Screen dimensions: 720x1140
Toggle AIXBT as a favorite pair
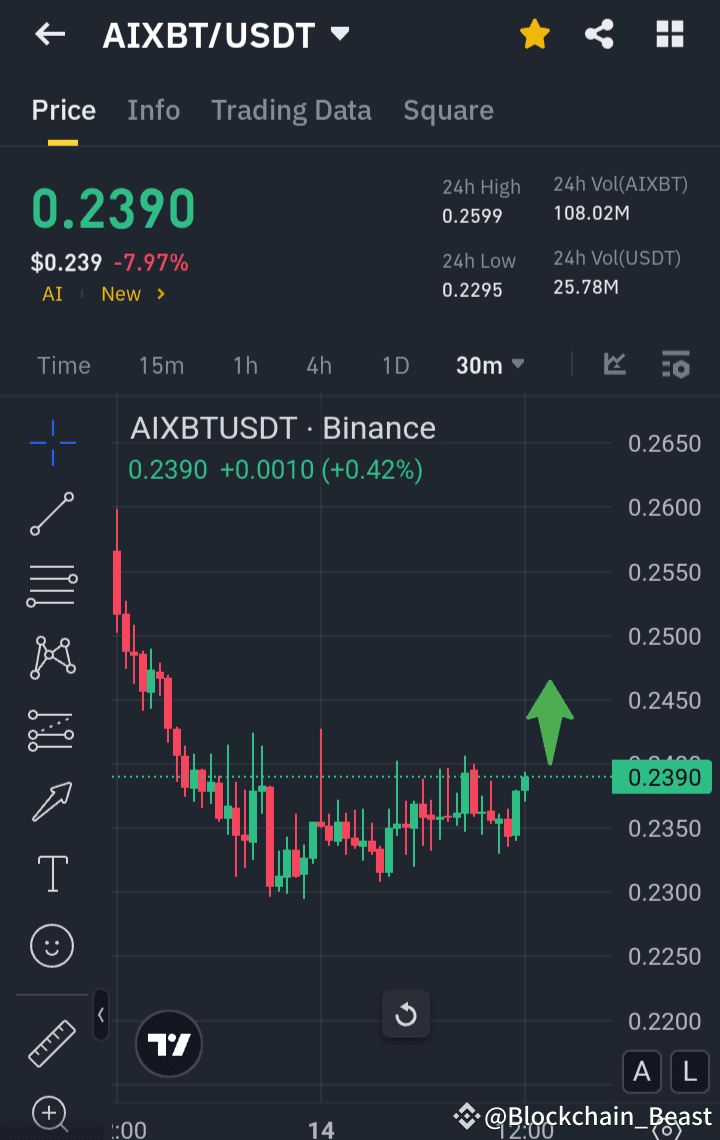[534, 33]
